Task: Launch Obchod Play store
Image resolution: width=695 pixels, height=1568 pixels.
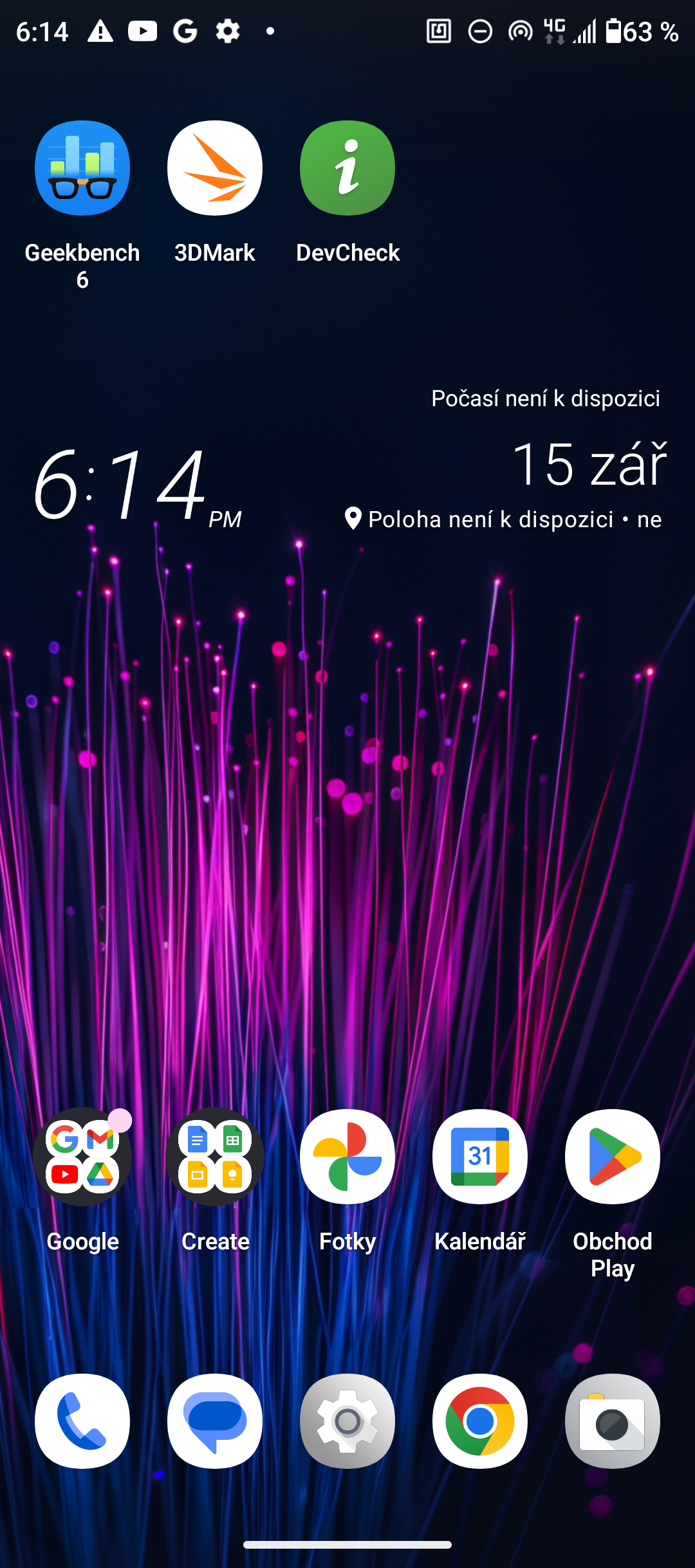Action: click(x=612, y=1157)
